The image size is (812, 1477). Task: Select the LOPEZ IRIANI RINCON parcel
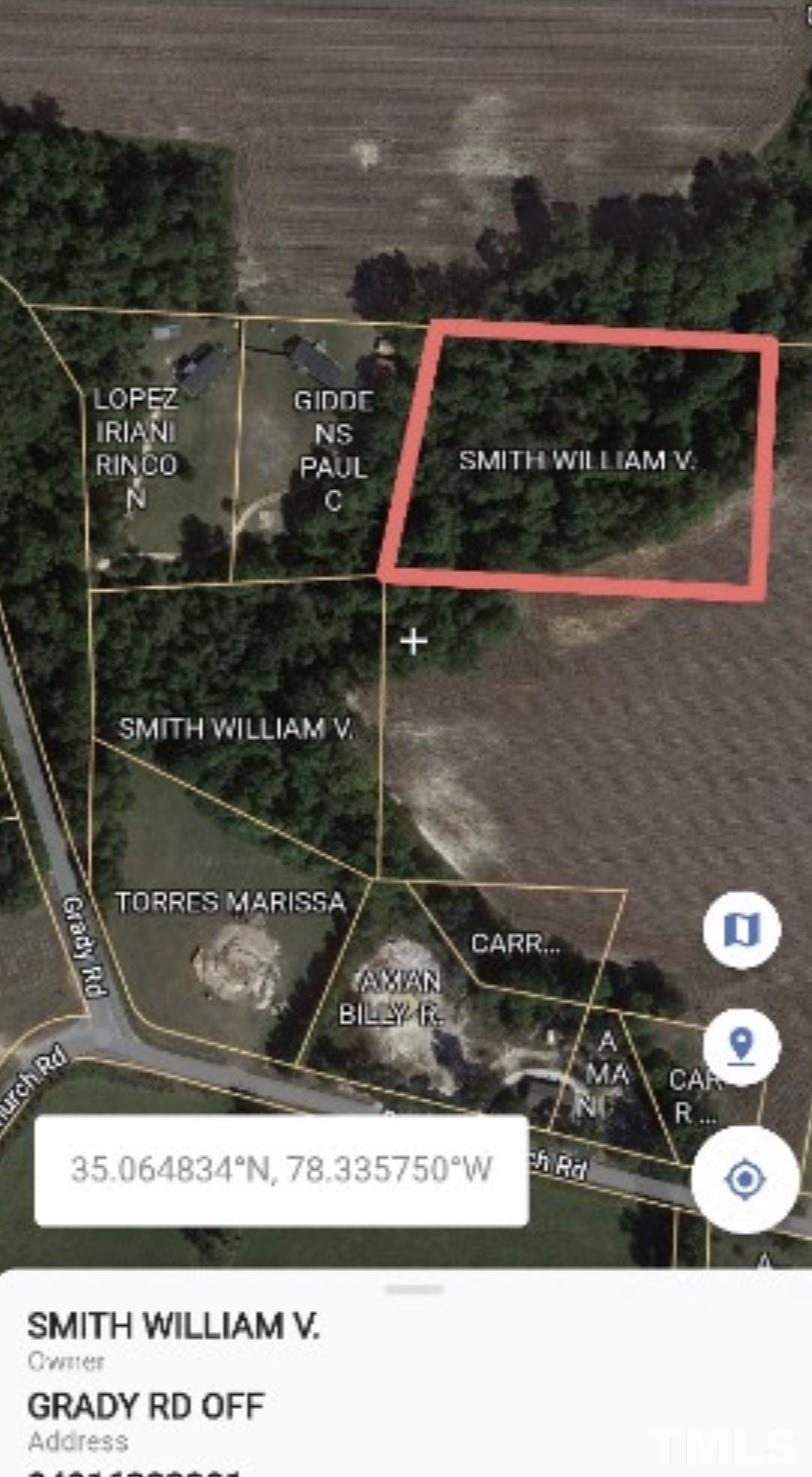(x=136, y=448)
